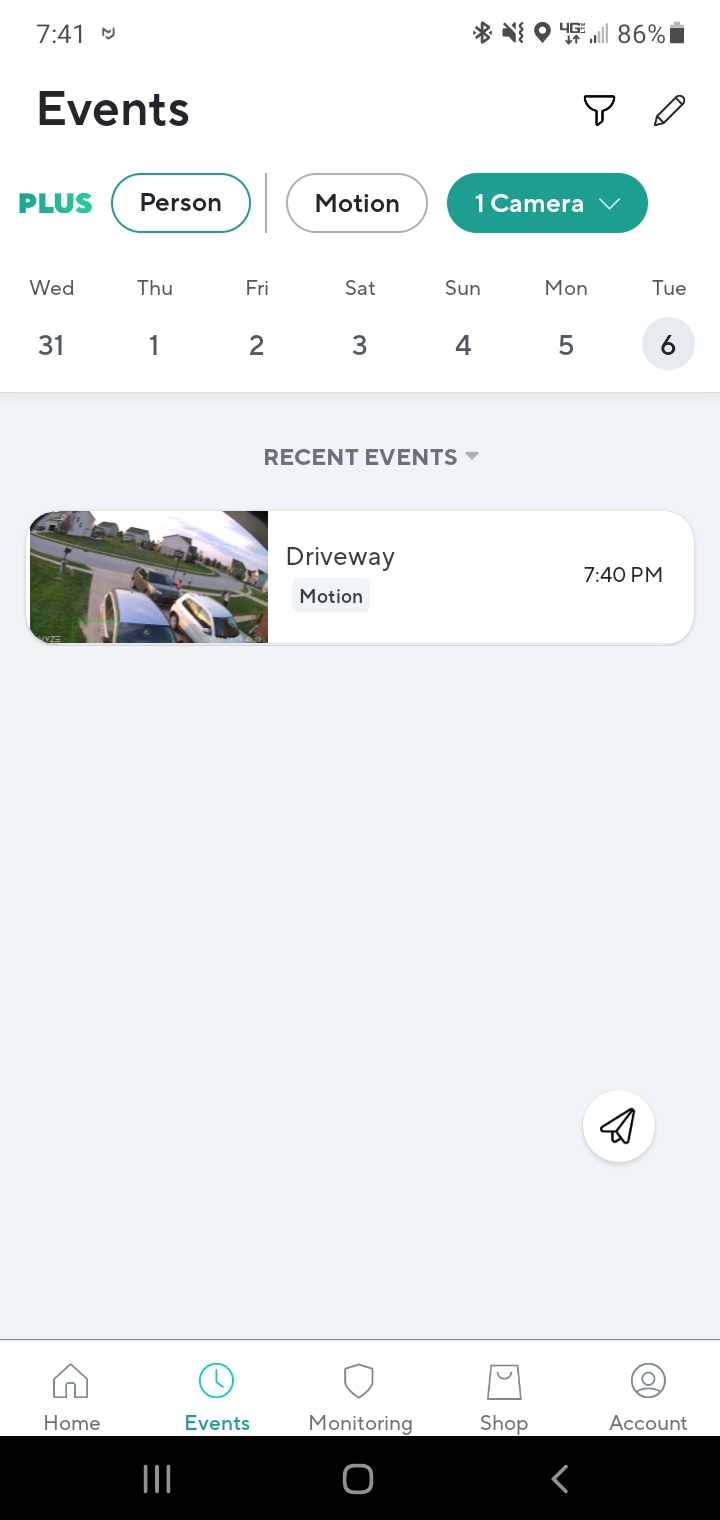Switch to the Home tab
The width and height of the screenshot is (720, 1520).
pos(71,1396)
